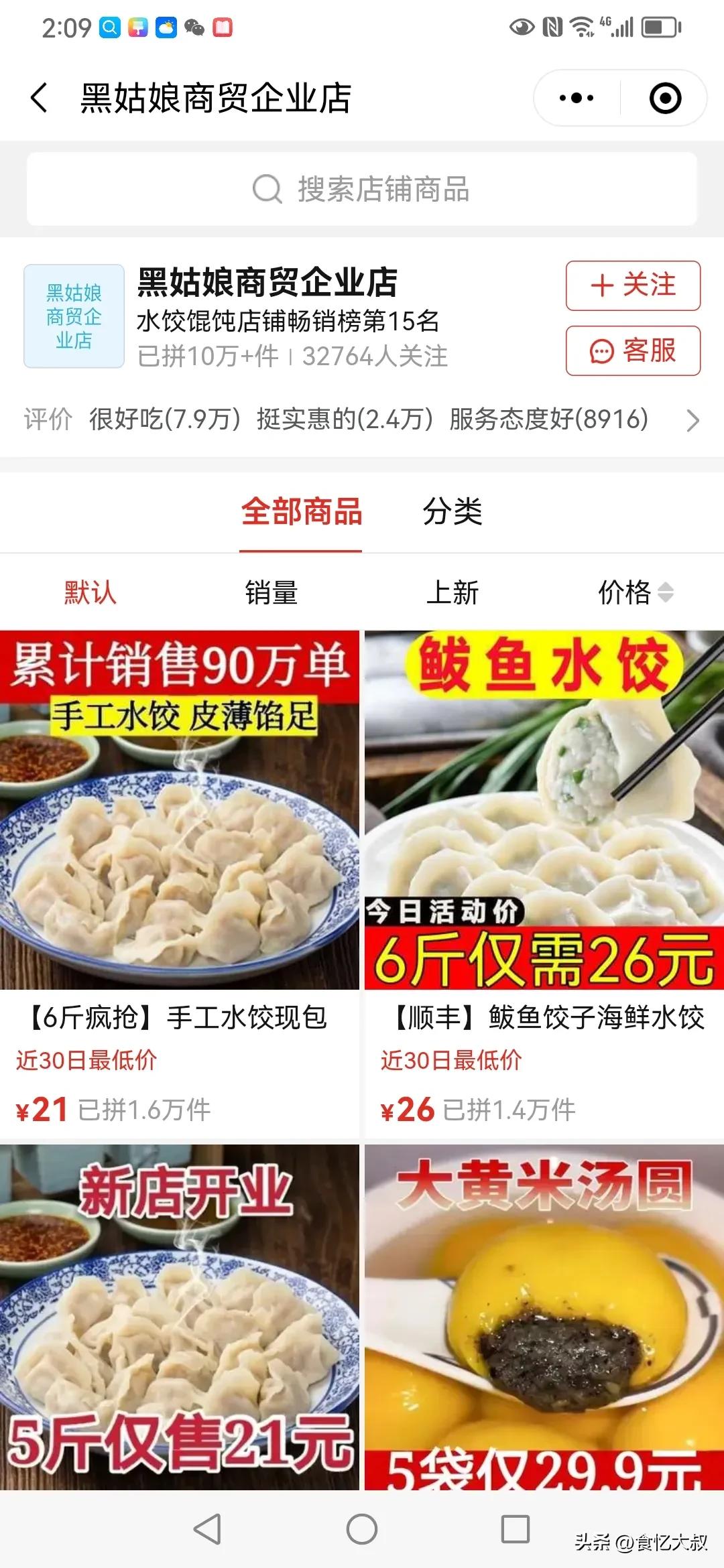
Task: Tap the chat bubble icon on 客服 button
Action: 601,349
